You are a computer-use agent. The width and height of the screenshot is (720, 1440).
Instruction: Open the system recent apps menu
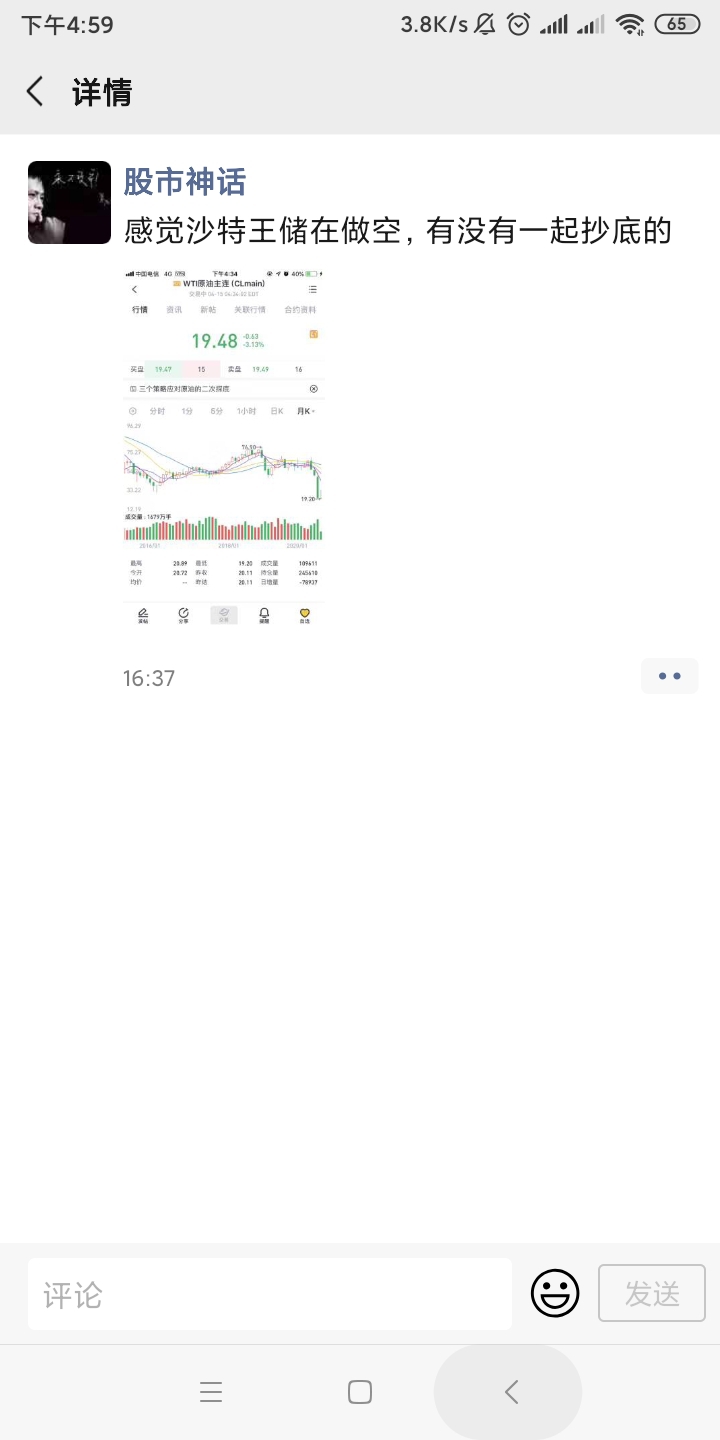pyautogui.click(x=211, y=1392)
